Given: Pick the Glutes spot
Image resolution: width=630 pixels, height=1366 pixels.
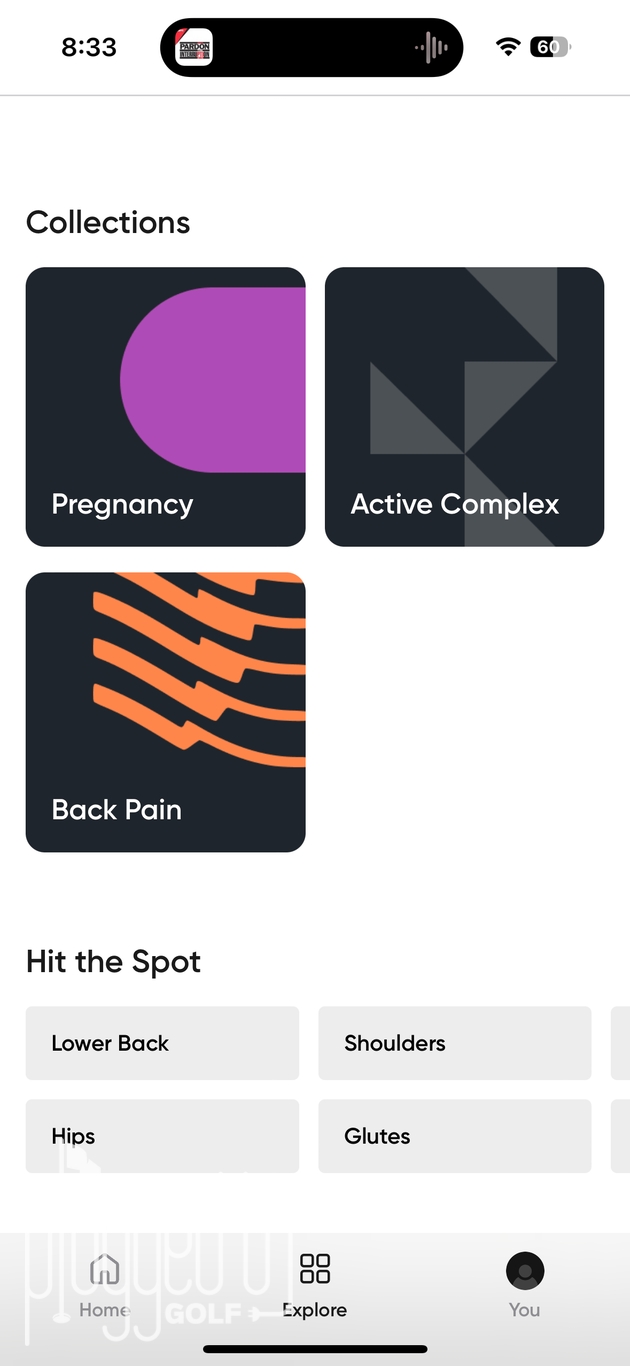Looking at the screenshot, I should 454,1136.
